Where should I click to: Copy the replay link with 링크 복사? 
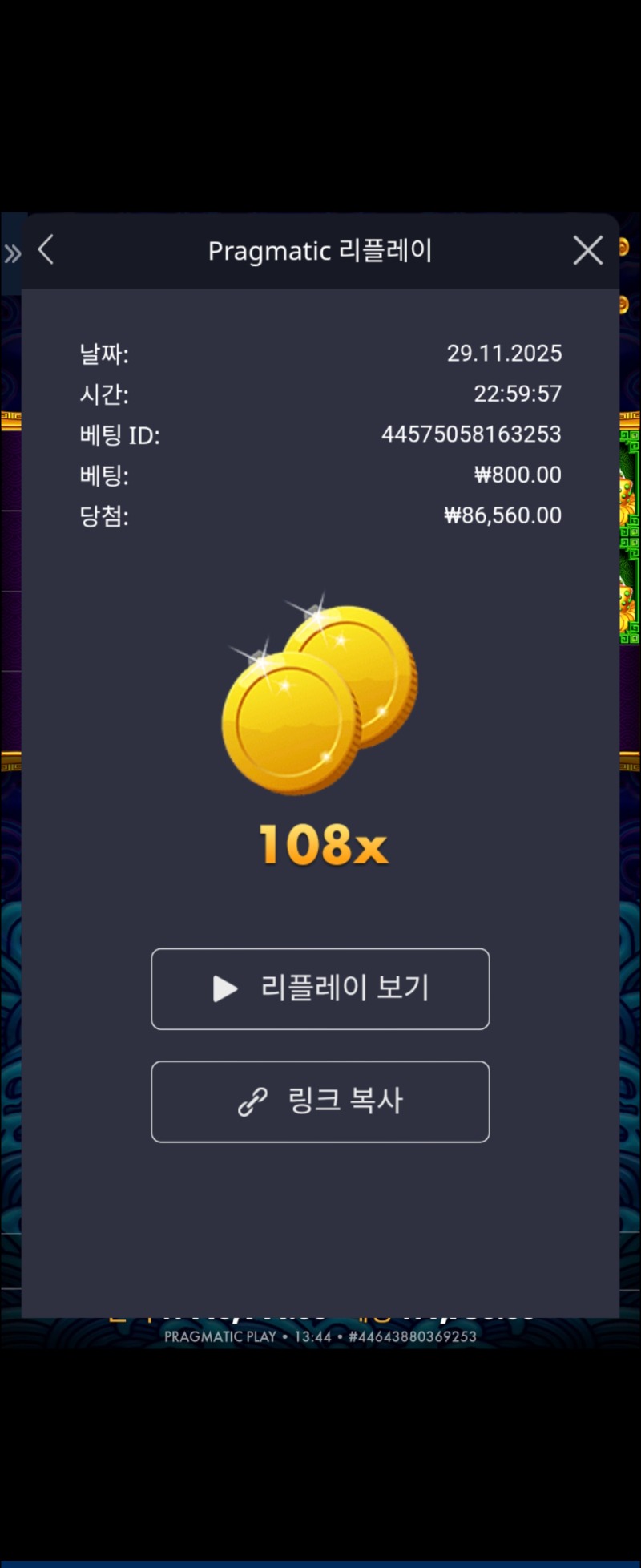[320, 1101]
